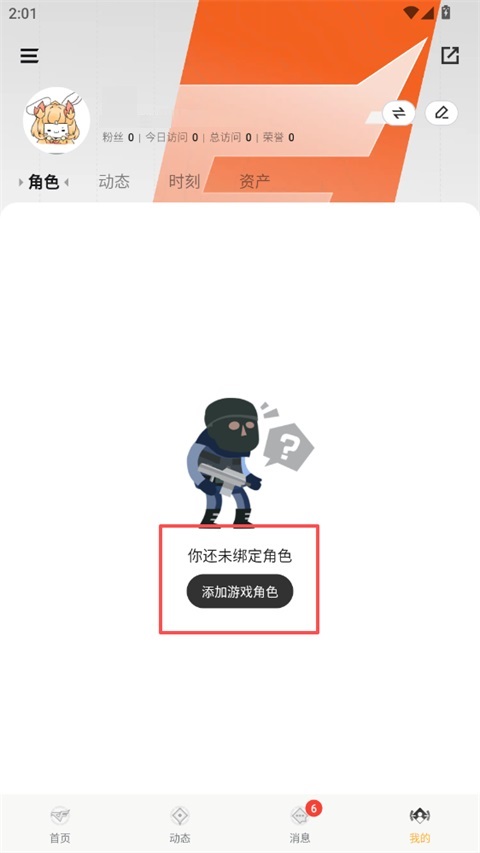The height and width of the screenshot is (853, 480).
Task: Select the 角色 tab
Action: tap(44, 182)
